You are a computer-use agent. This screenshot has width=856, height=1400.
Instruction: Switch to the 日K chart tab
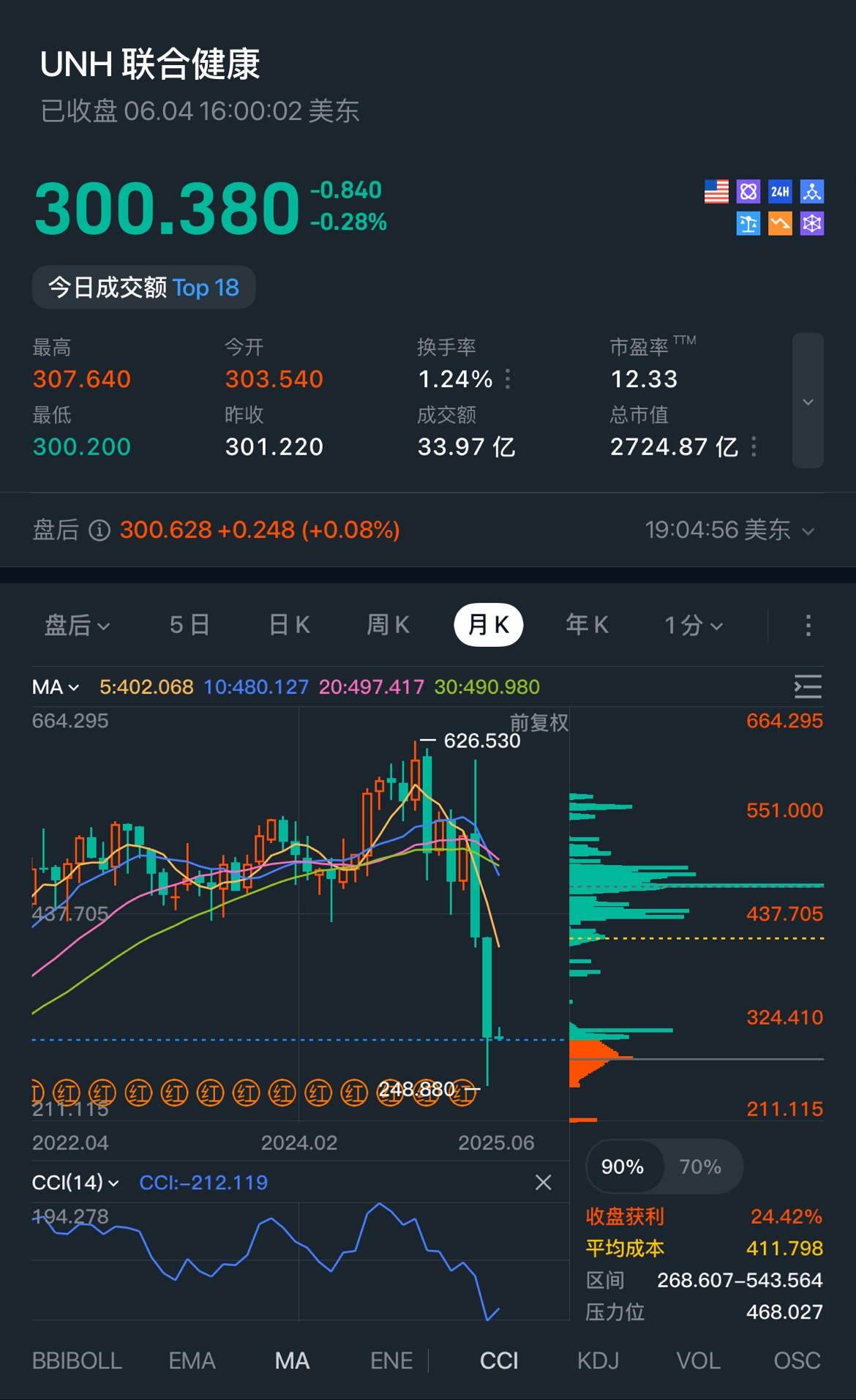click(x=290, y=625)
